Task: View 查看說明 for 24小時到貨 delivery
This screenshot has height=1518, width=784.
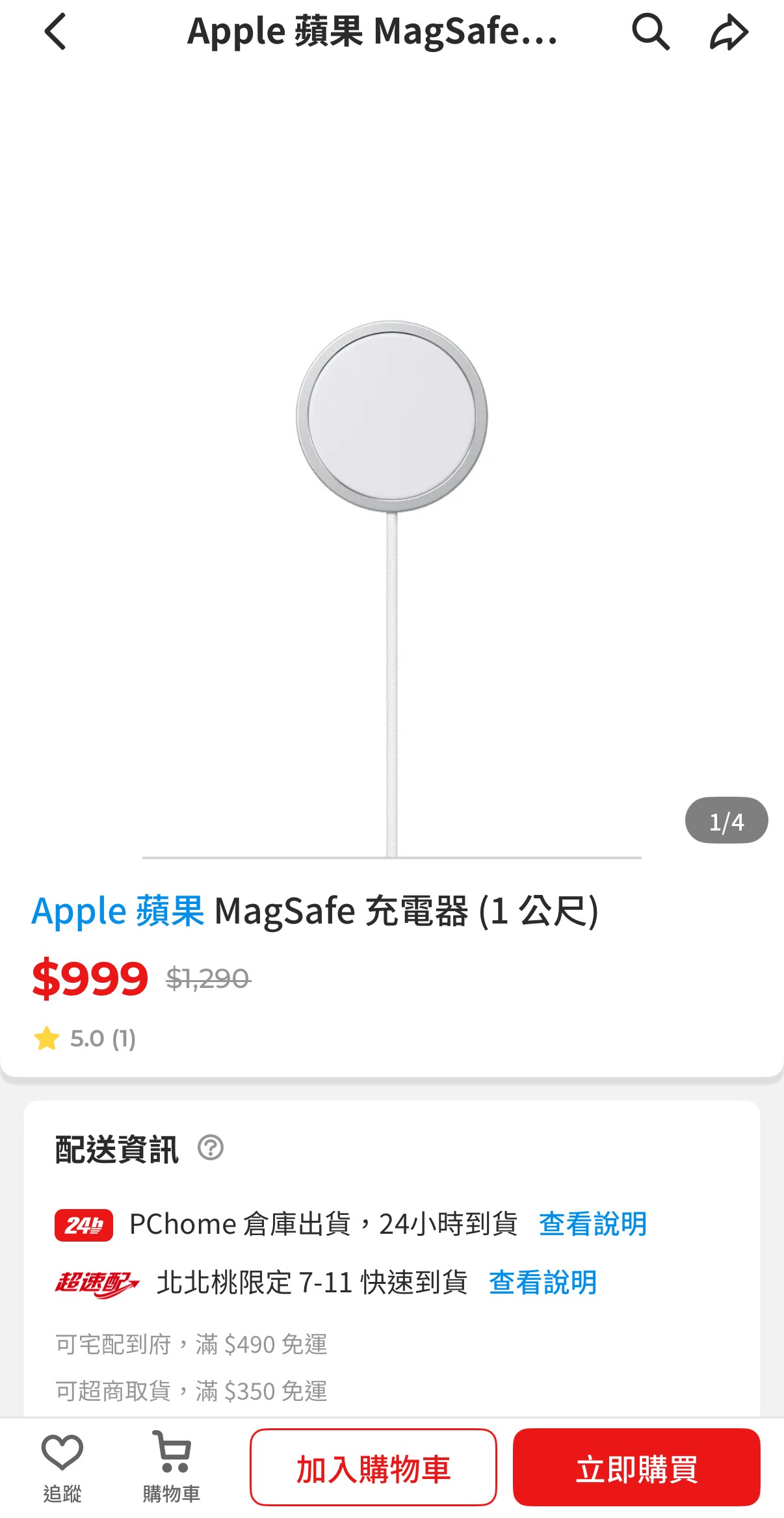Action: click(x=592, y=1225)
